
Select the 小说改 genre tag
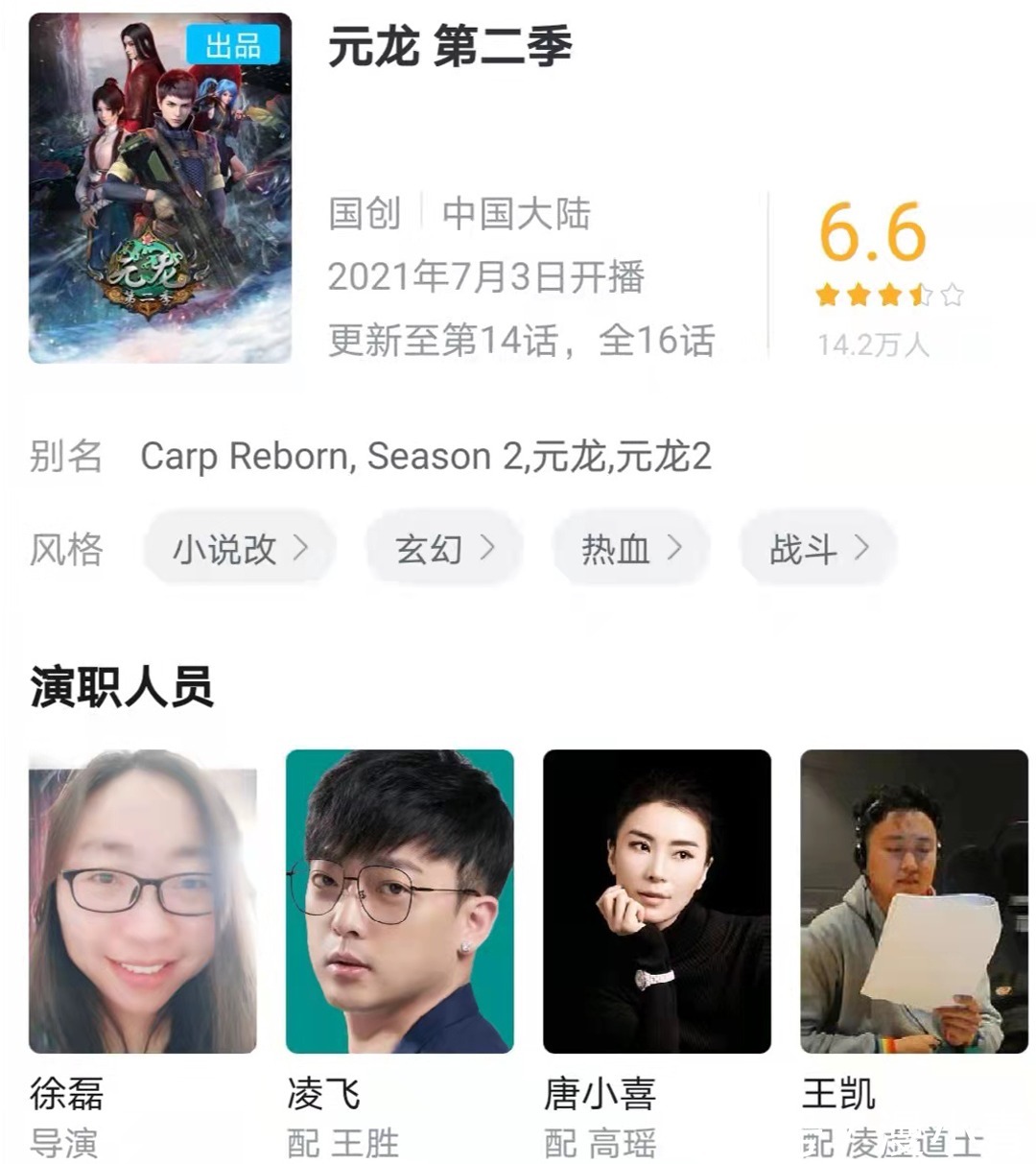point(225,547)
